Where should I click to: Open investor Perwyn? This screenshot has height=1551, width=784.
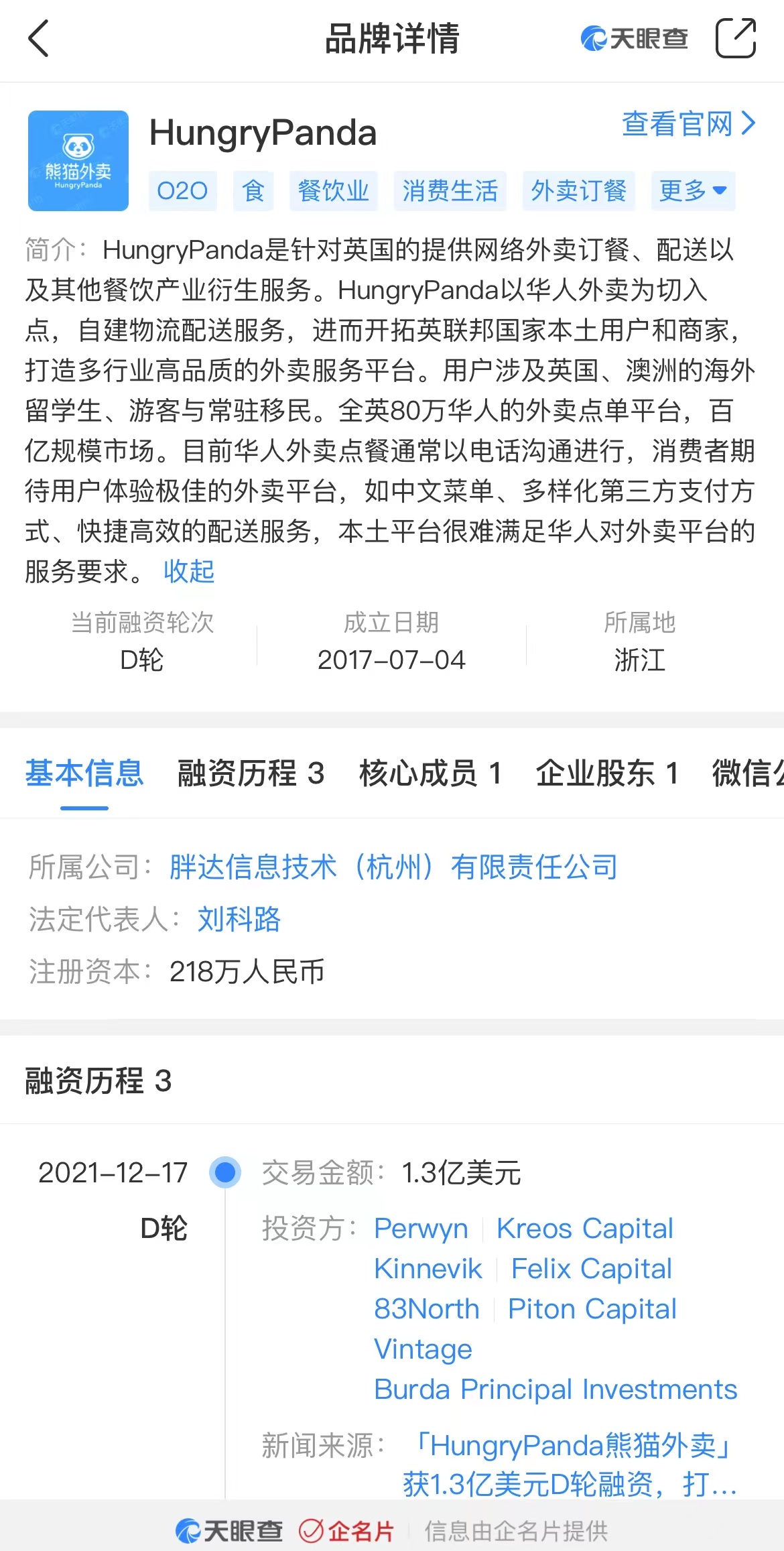pyautogui.click(x=421, y=1229)
